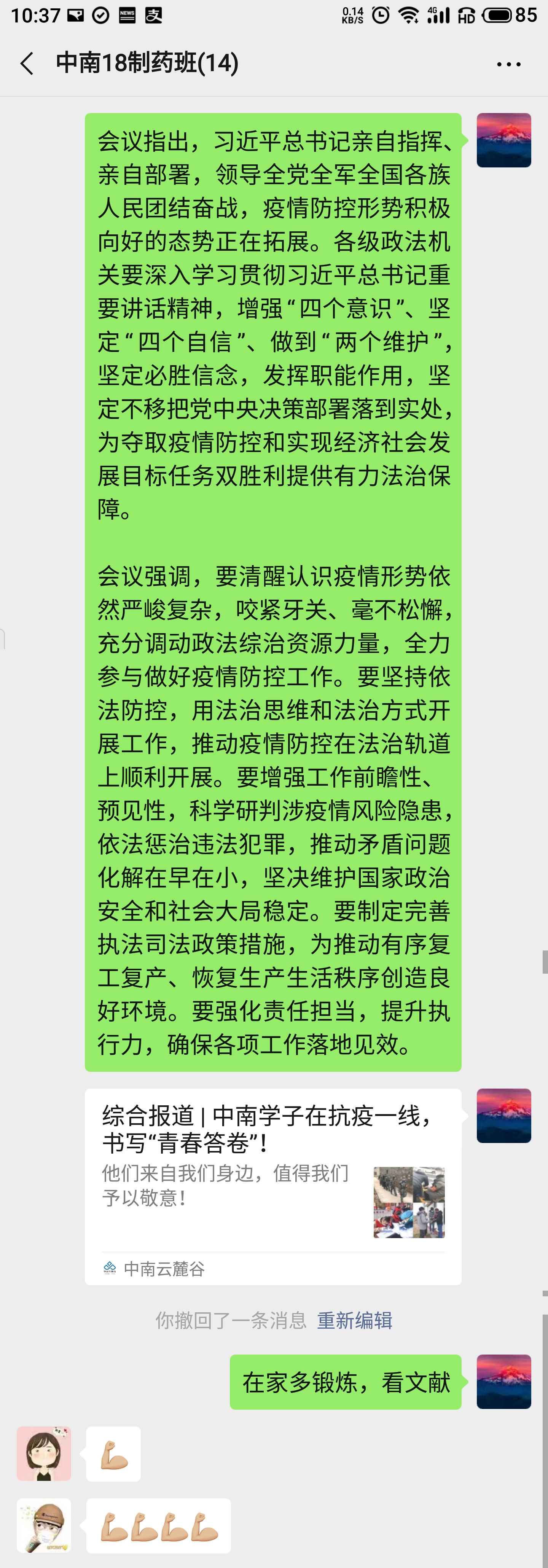Open the profile of the capped masked avatar

coord(44,1525)
